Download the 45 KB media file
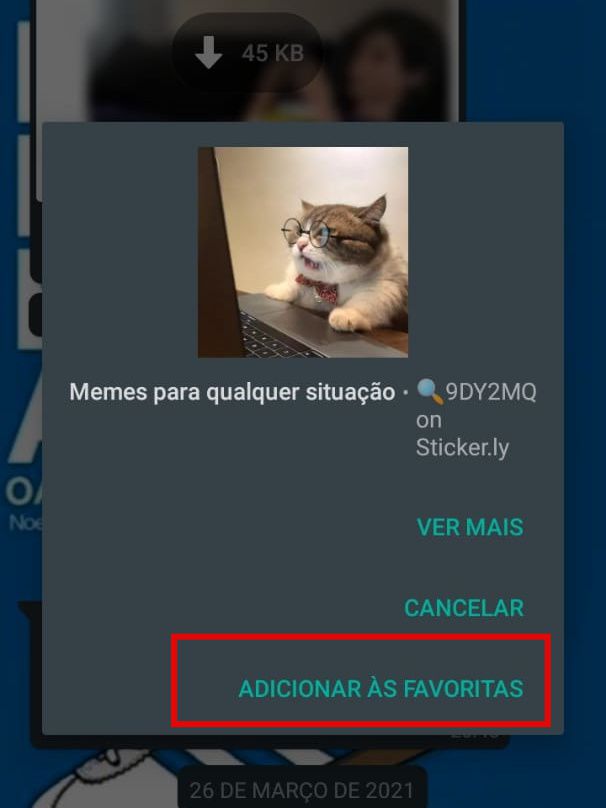Screen dimensions: 606x808 click(x=246, y=53)
